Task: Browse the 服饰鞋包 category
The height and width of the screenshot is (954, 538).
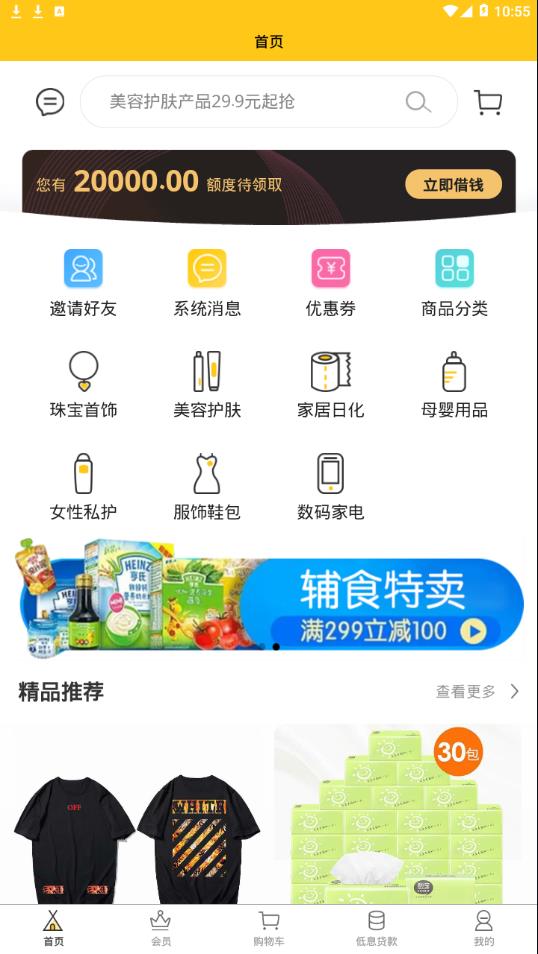Action: 207,487
